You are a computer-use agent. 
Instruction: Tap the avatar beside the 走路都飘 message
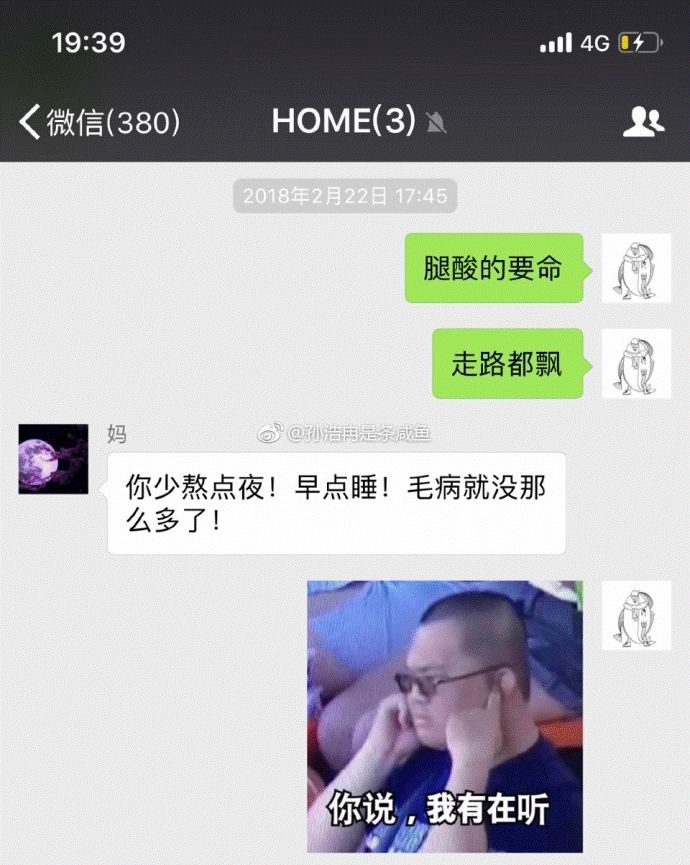(636, 363)
